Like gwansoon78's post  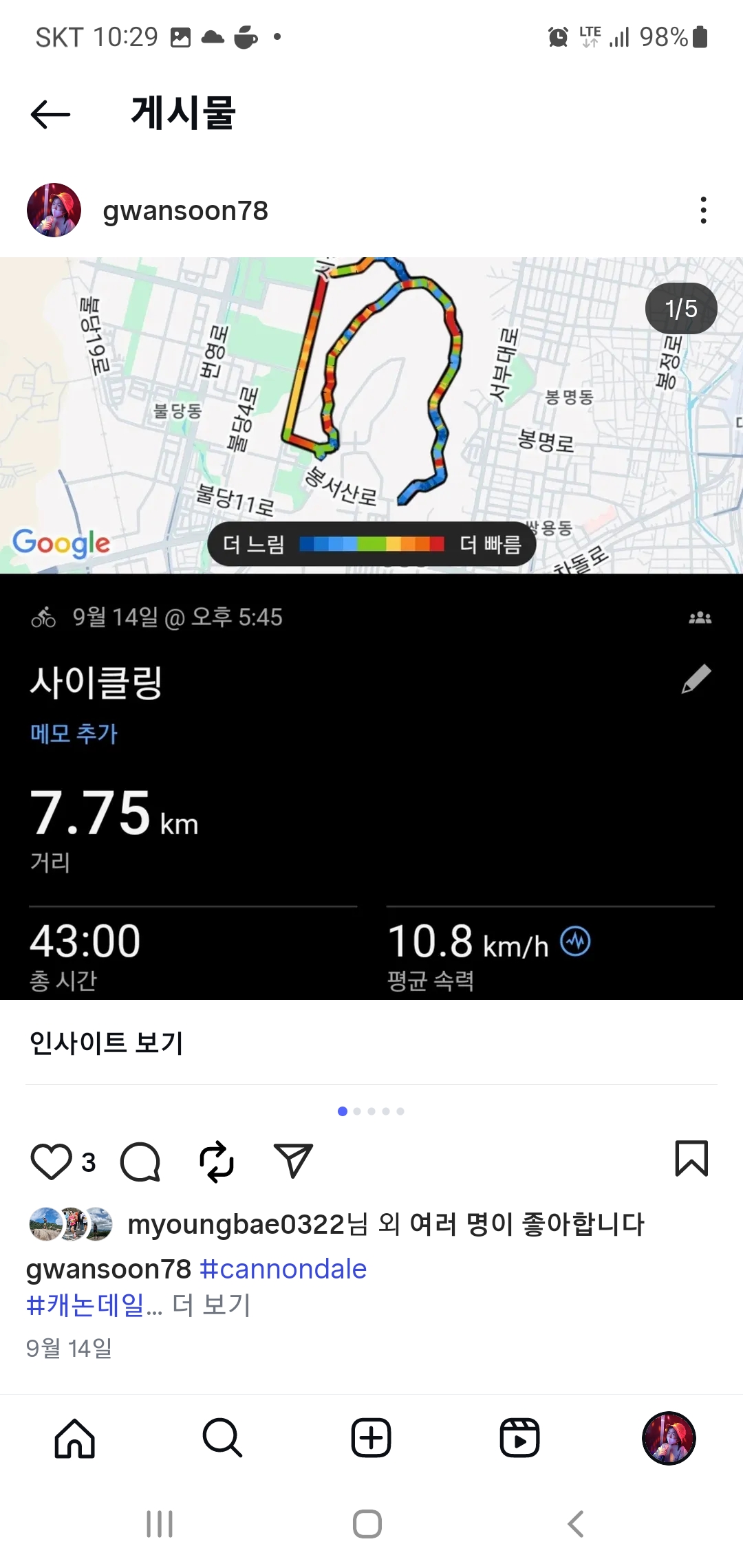tap(52, 1161)
